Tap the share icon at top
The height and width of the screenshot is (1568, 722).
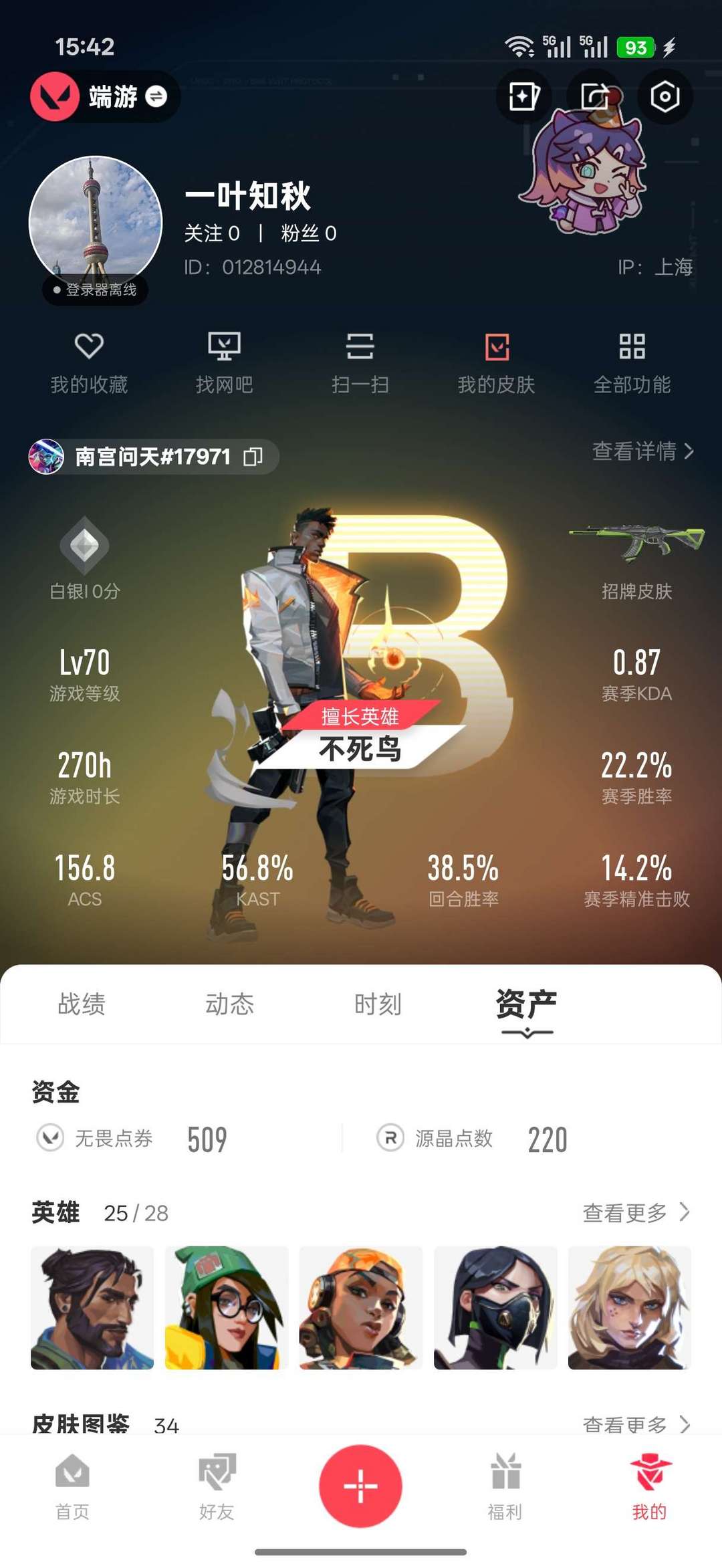point(594,97)
